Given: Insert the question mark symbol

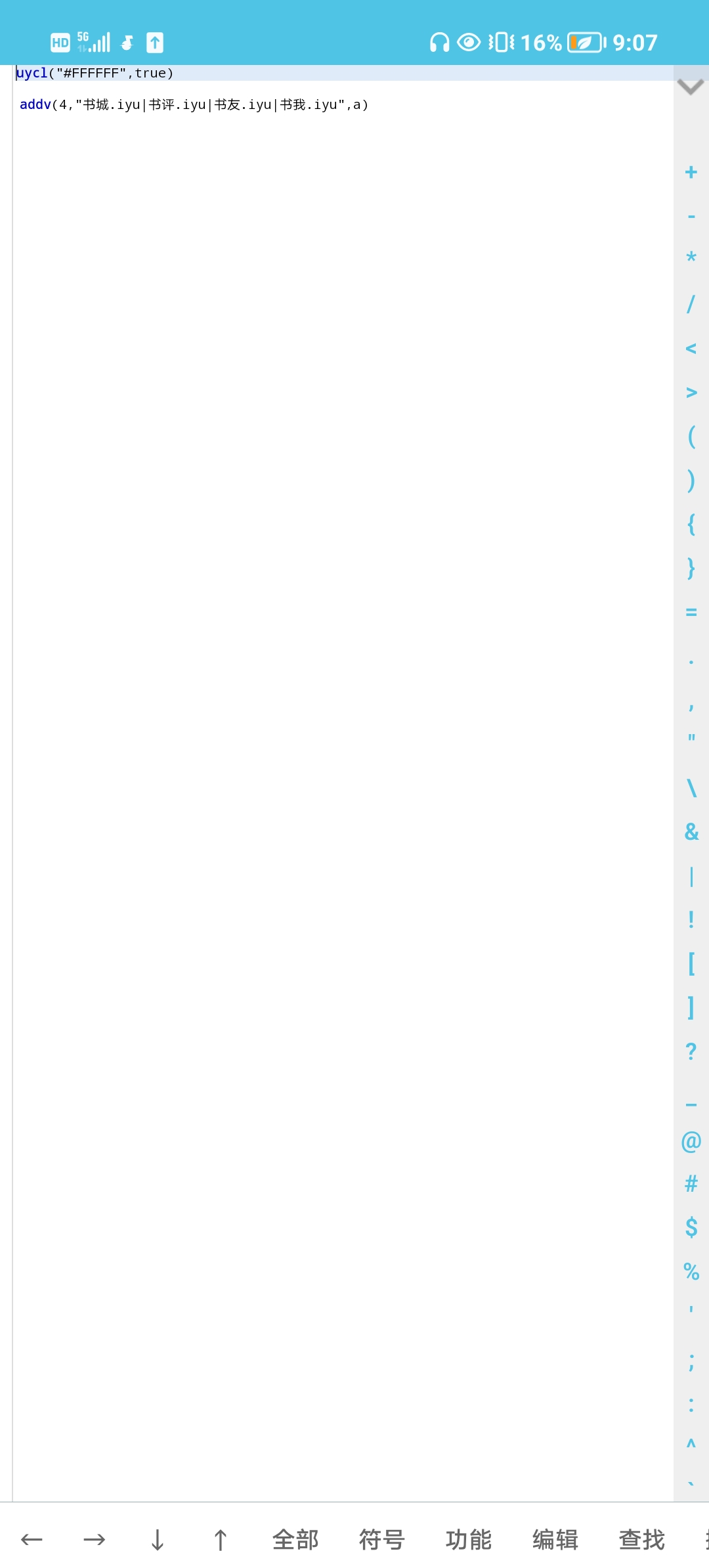Looking at the screenshot, I should [x=691, y=1051].
